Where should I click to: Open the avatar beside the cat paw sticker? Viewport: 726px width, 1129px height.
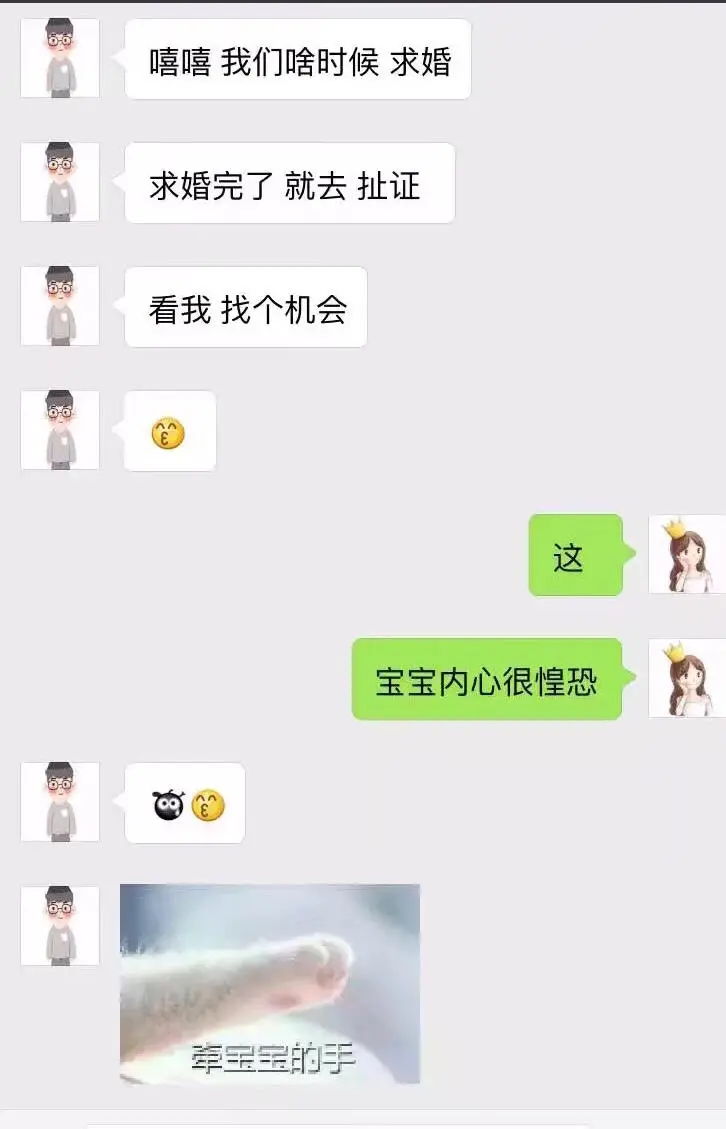[60, 925]
